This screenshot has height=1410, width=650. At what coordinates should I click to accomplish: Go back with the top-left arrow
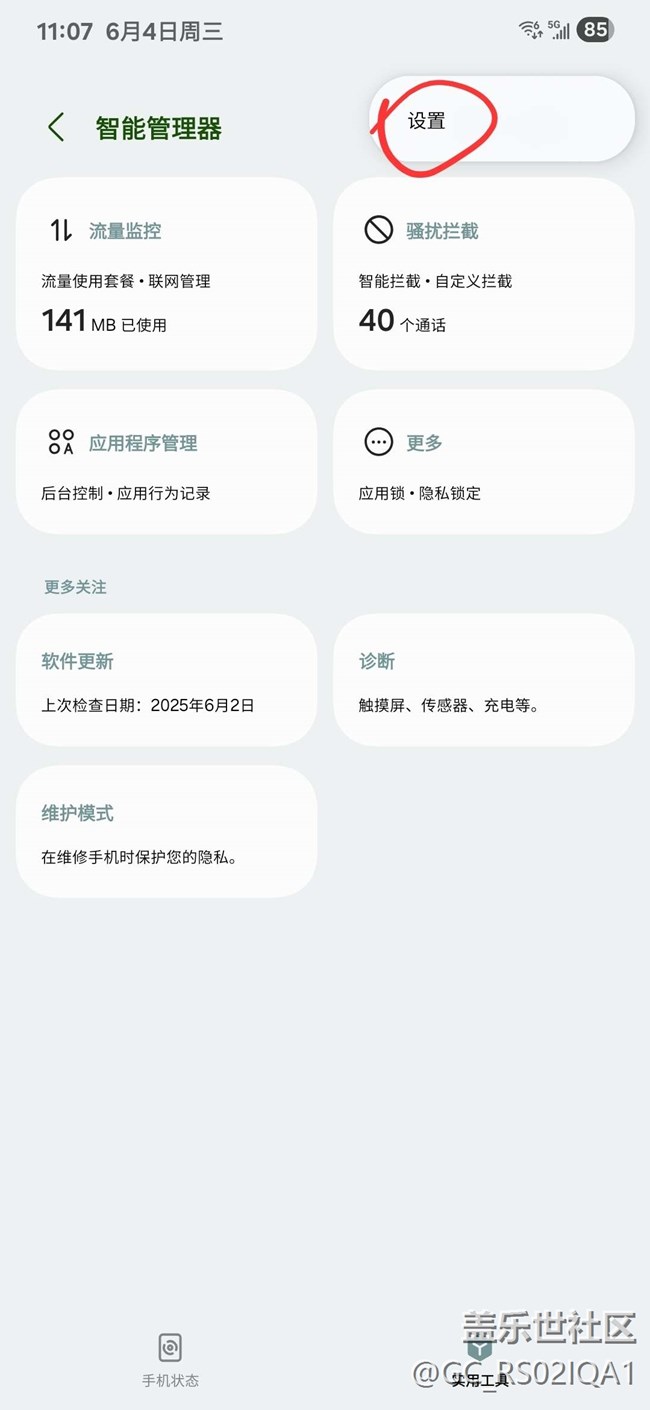(x=56, y=127)
